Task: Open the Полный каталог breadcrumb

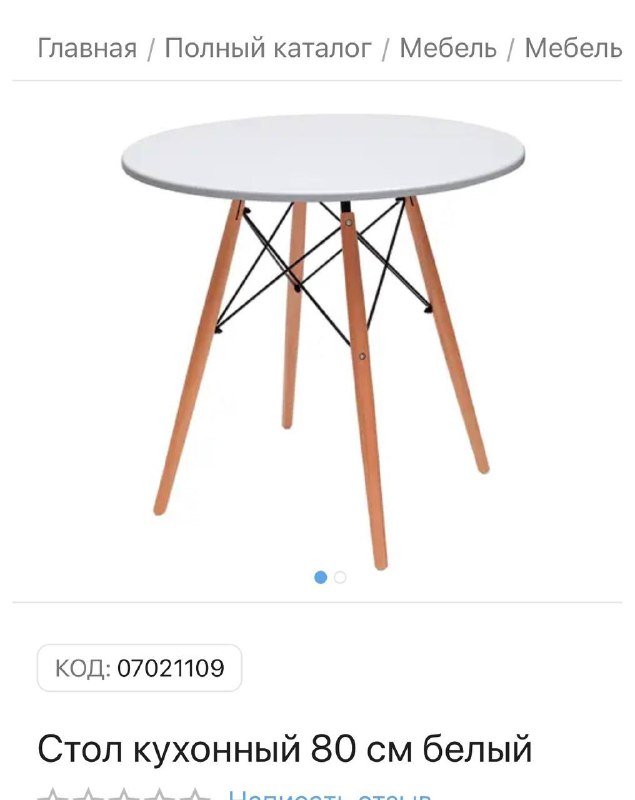Action: pyautogui.click(x=268, y=48)
